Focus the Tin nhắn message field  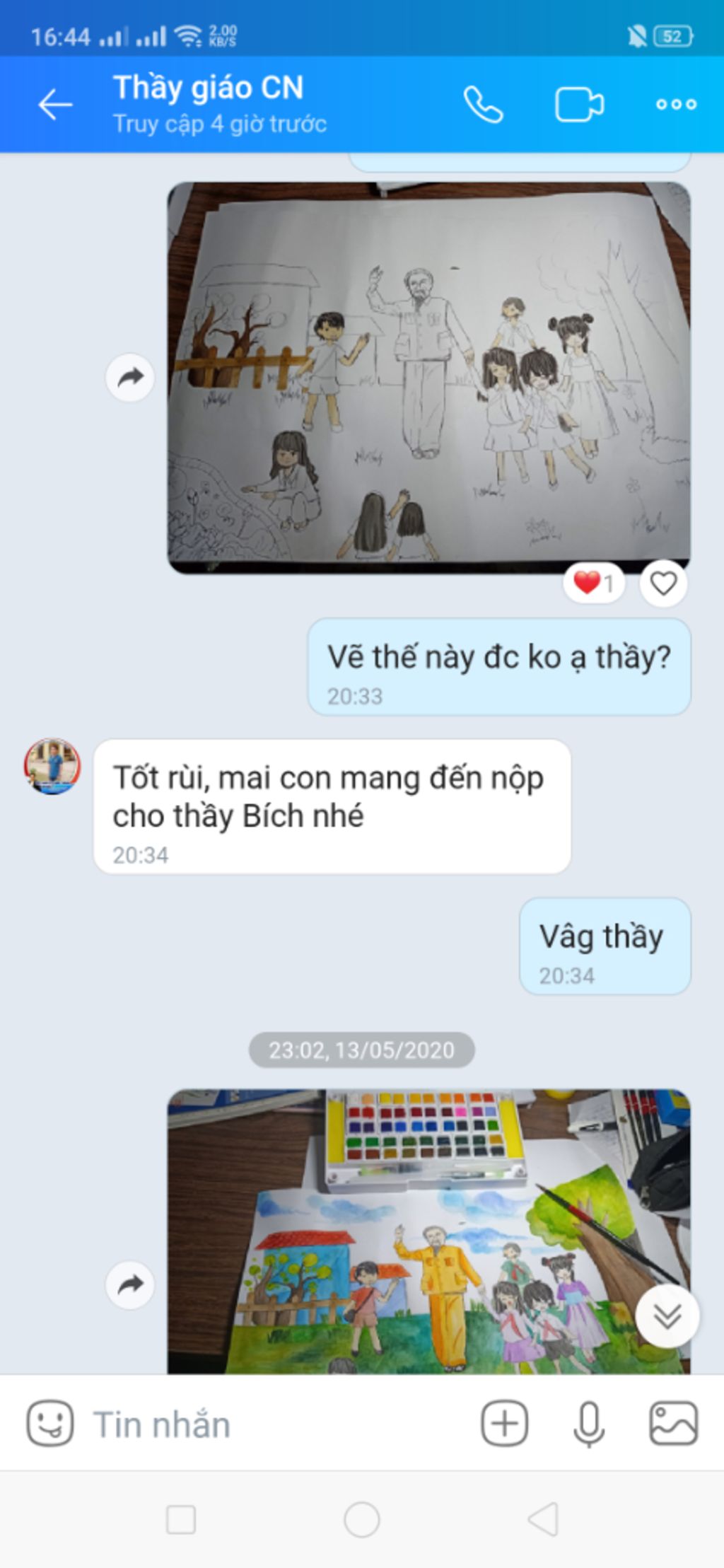(x=276, y=1424)
